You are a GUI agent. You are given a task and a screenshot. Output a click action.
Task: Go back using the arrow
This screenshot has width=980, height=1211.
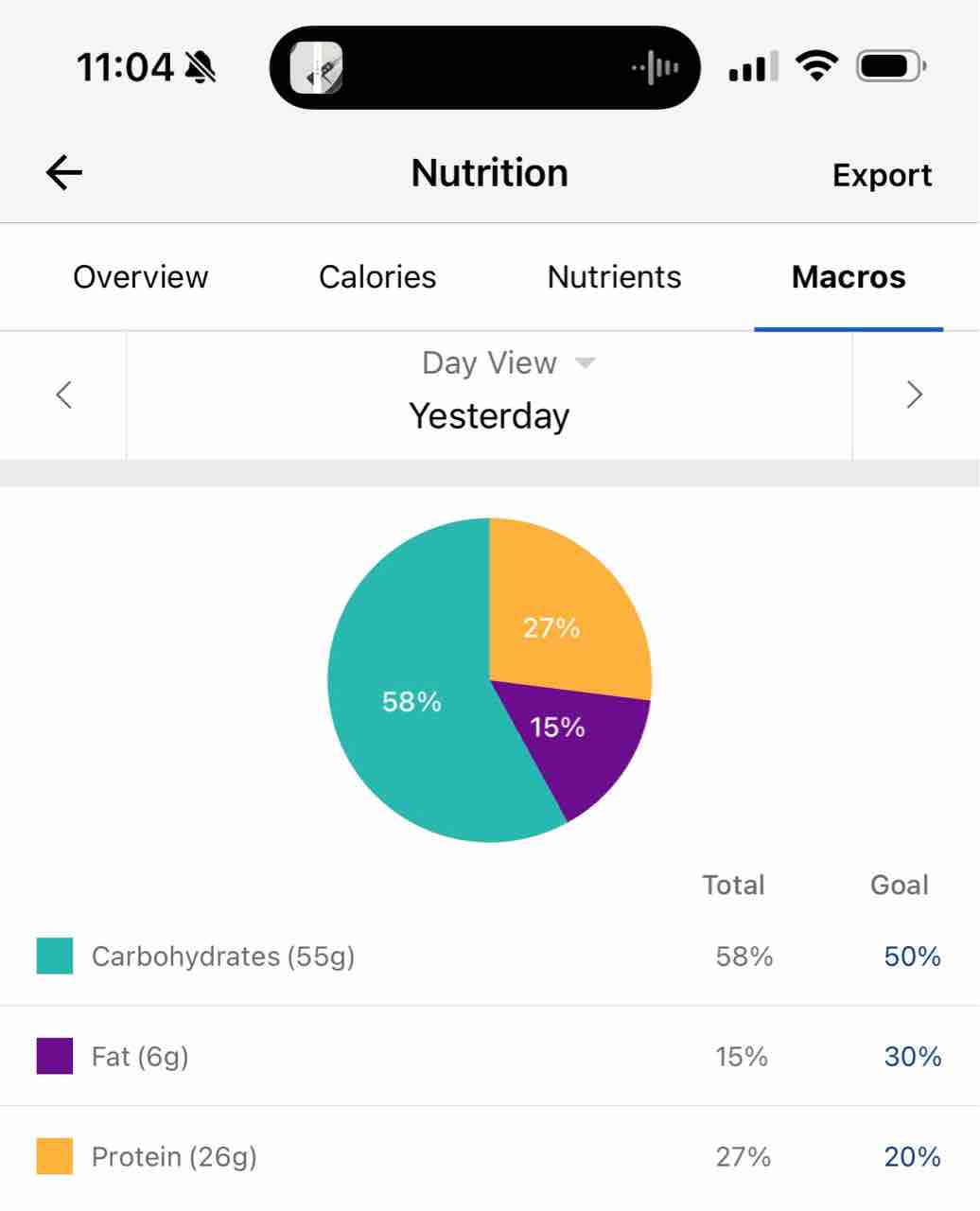pyautogui.click(x=64, y=173)
